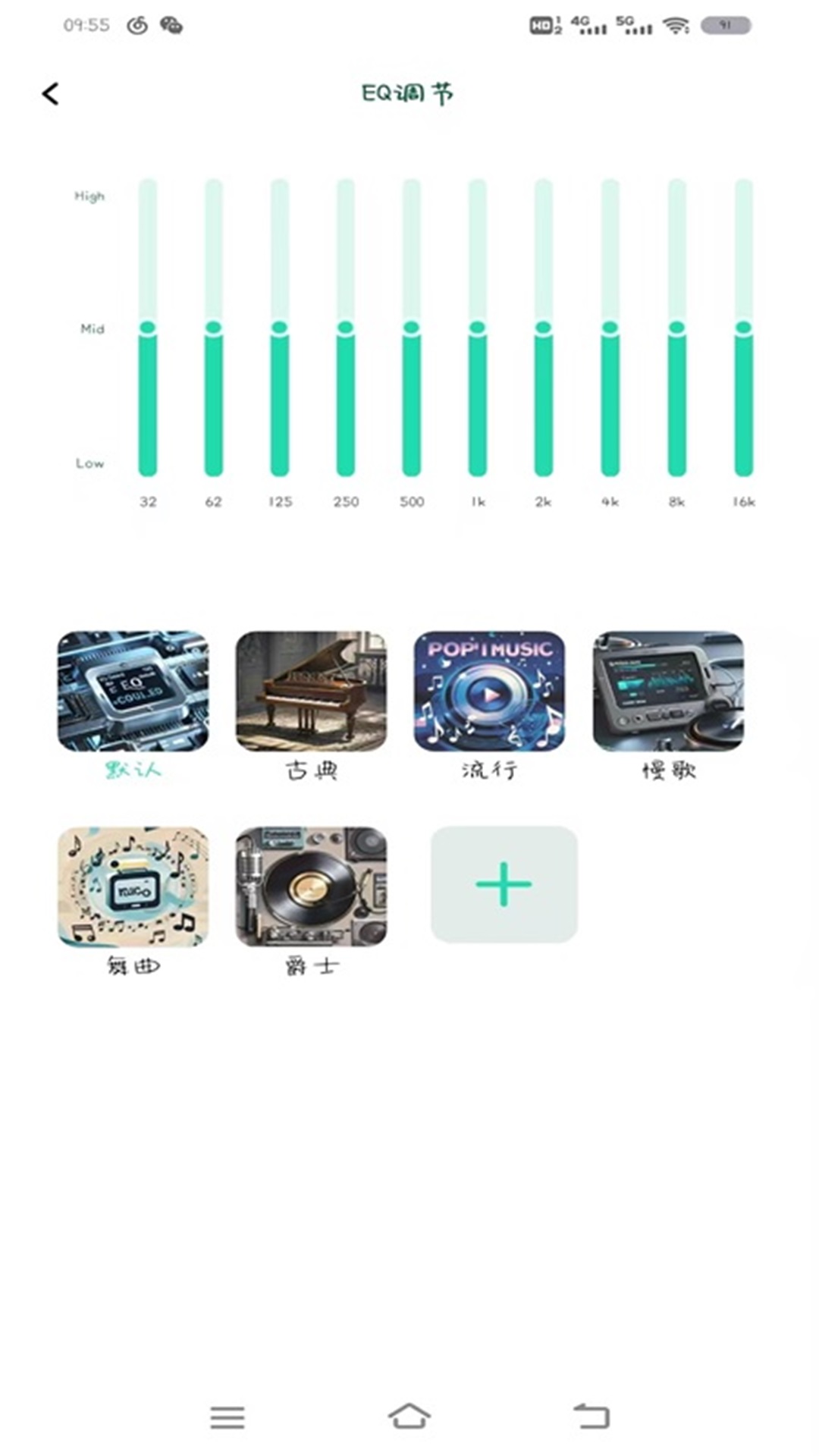The image size is (819, 1456).
Task: Select the 默认 EQ preset
Action: point(133,692)
